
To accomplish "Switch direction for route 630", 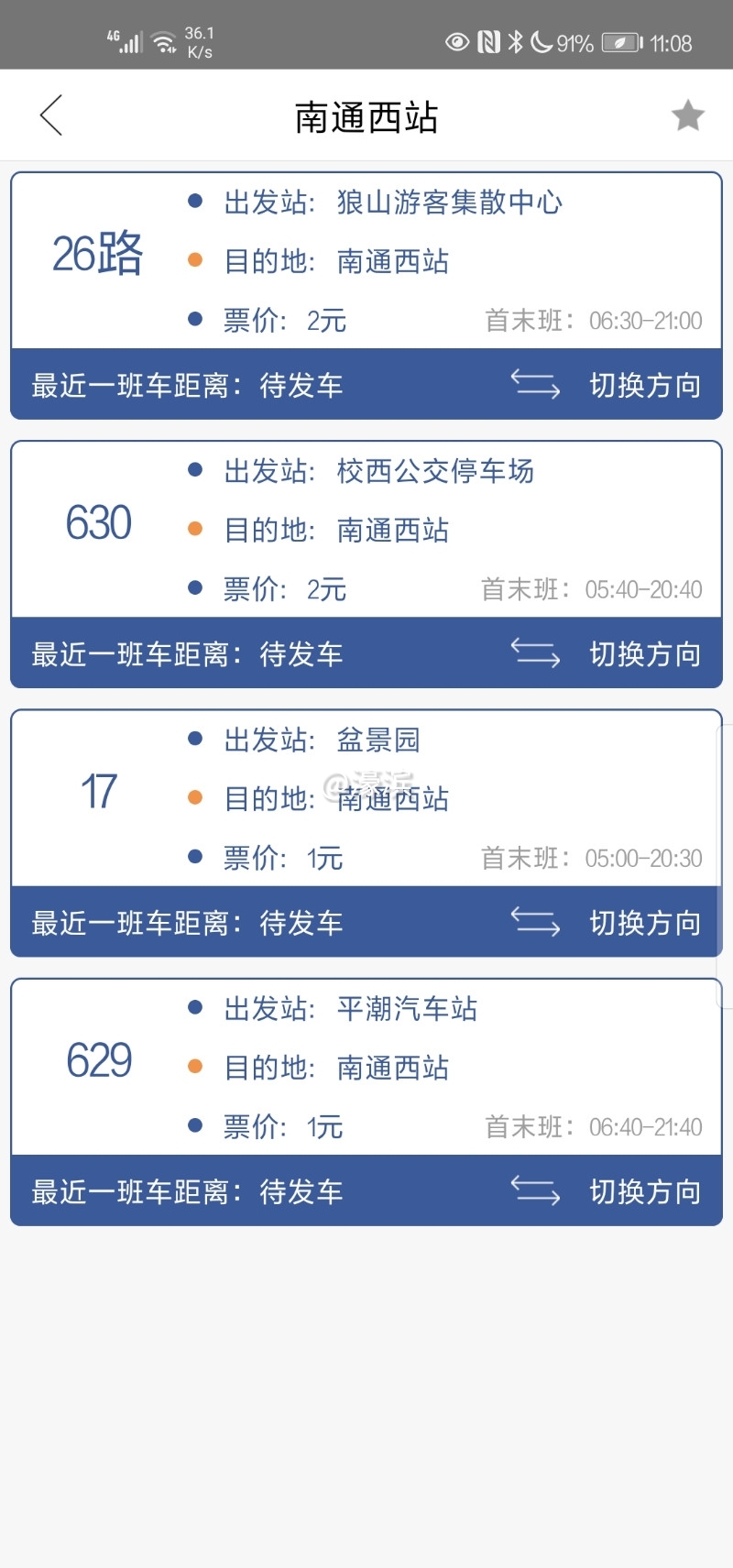I will [607, 653].
